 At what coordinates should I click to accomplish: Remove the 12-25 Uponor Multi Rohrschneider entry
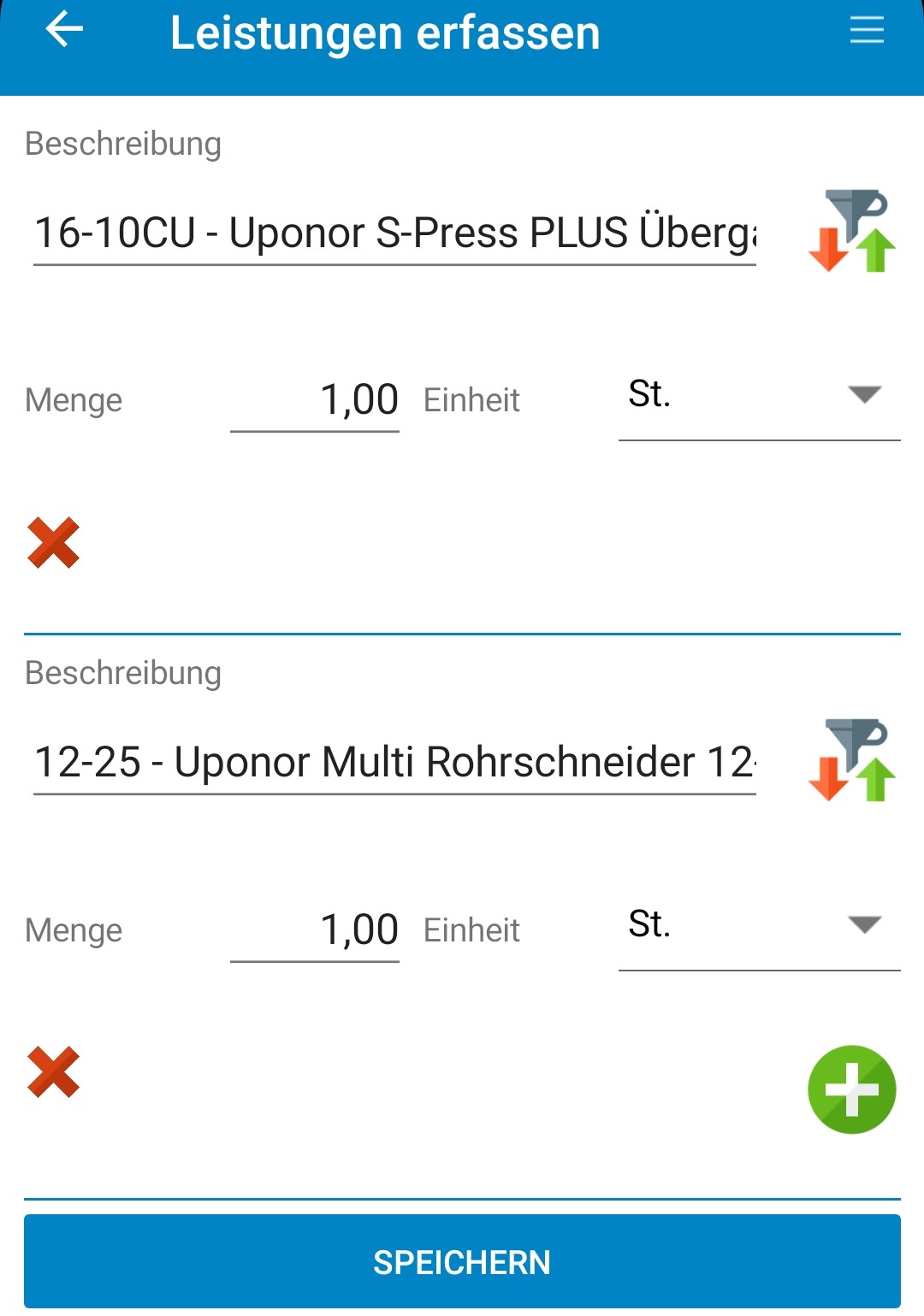click(x=53, y=1072)
